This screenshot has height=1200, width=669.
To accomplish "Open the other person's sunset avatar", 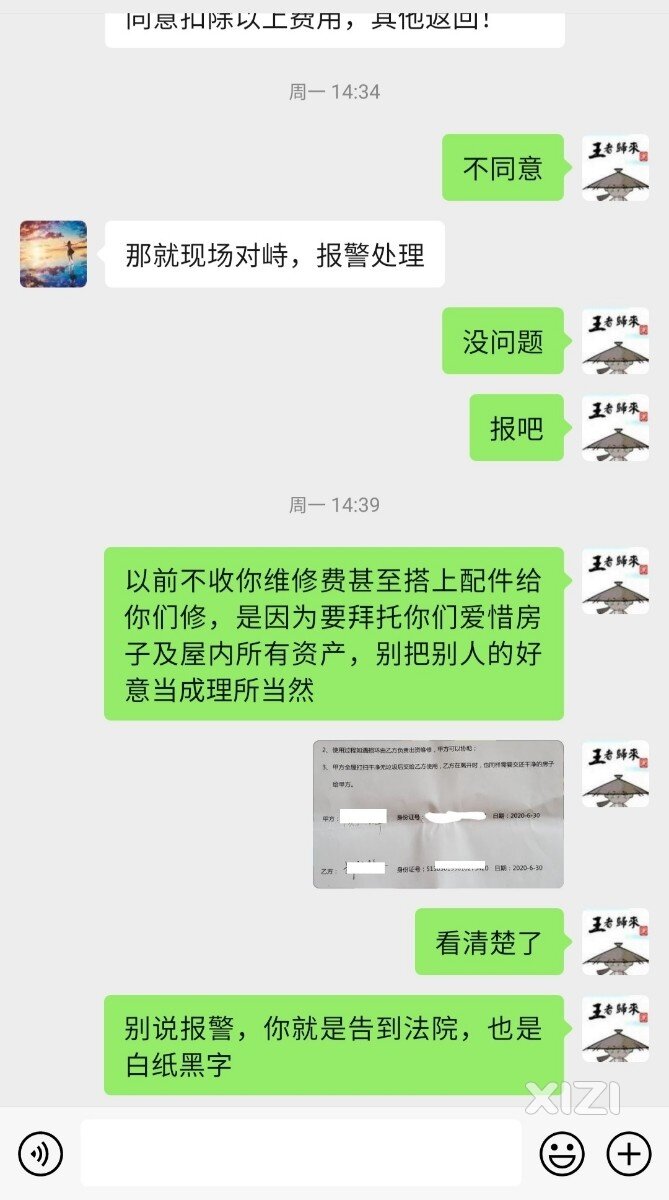I will (x=54, y=254).
